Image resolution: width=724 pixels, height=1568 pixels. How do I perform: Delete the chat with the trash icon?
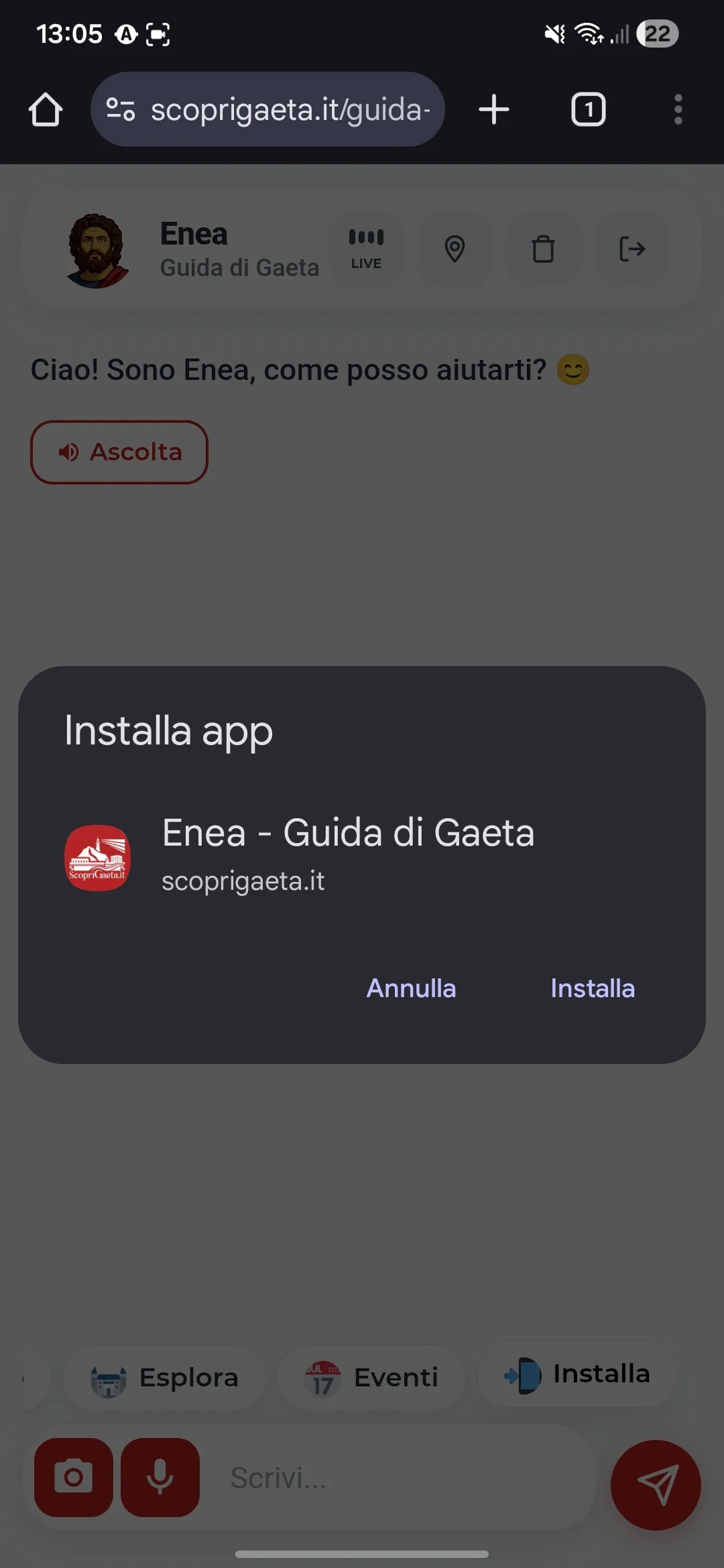point(543,249)
